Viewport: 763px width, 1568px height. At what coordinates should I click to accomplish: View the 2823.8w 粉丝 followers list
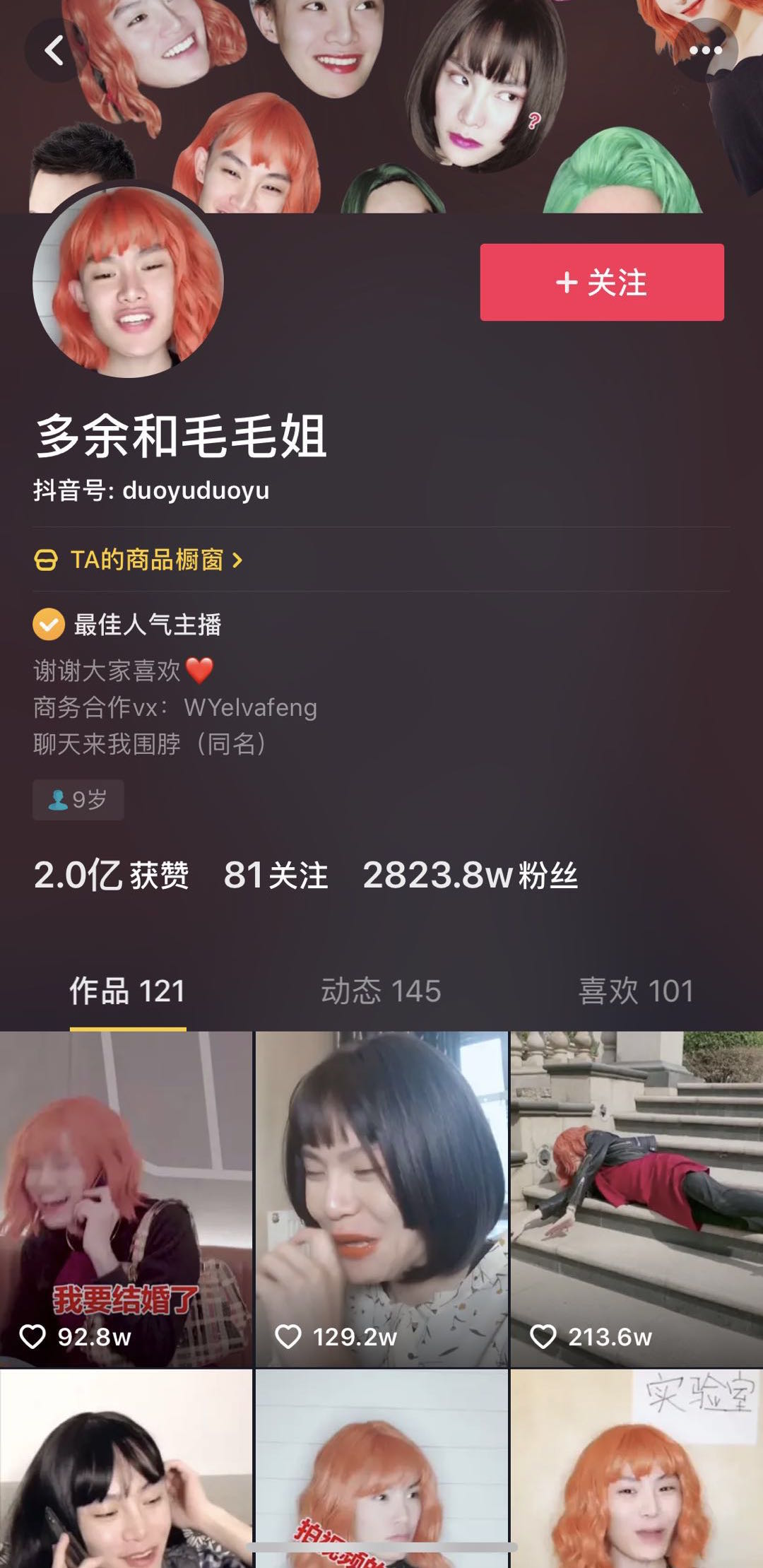pos(470,876)
